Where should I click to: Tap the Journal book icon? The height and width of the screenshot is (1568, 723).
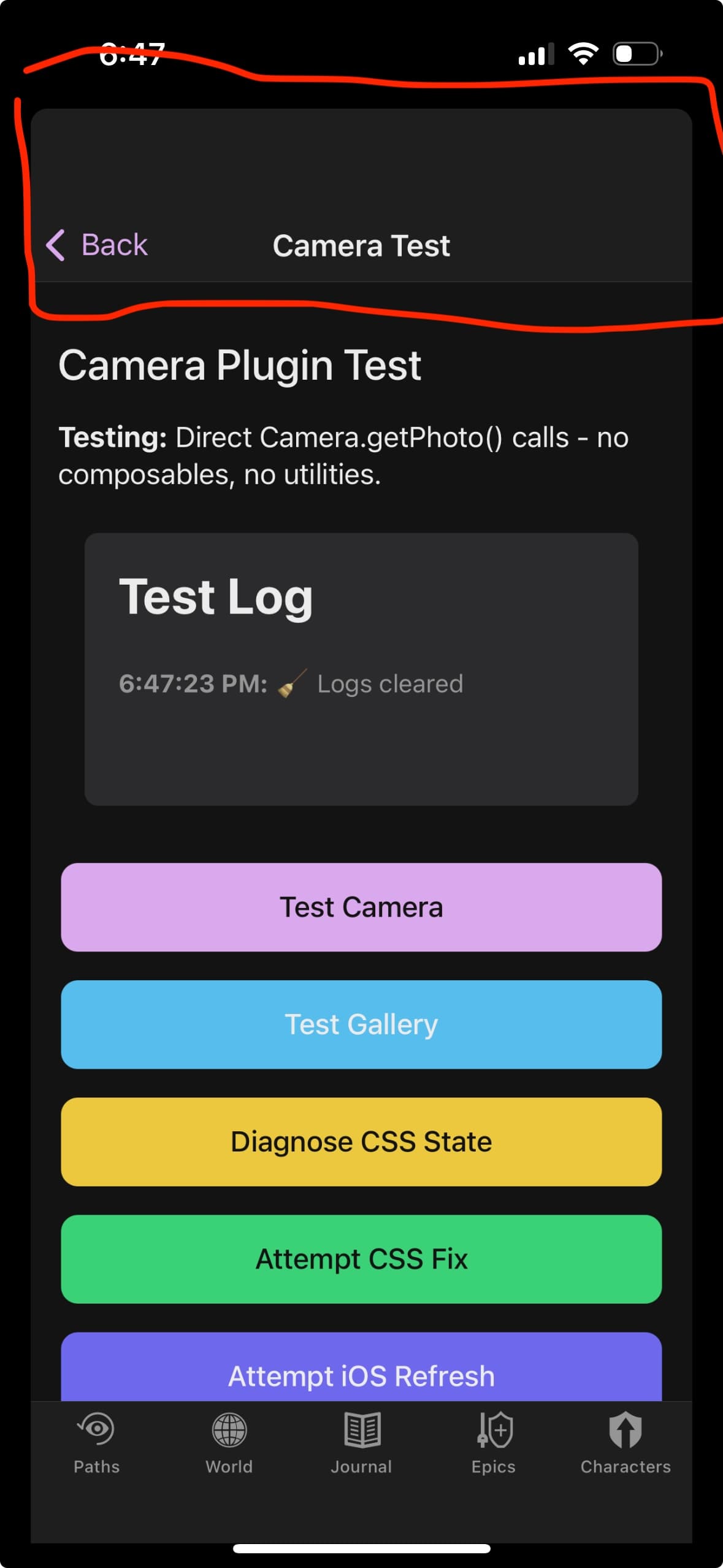coord(362,1429)
